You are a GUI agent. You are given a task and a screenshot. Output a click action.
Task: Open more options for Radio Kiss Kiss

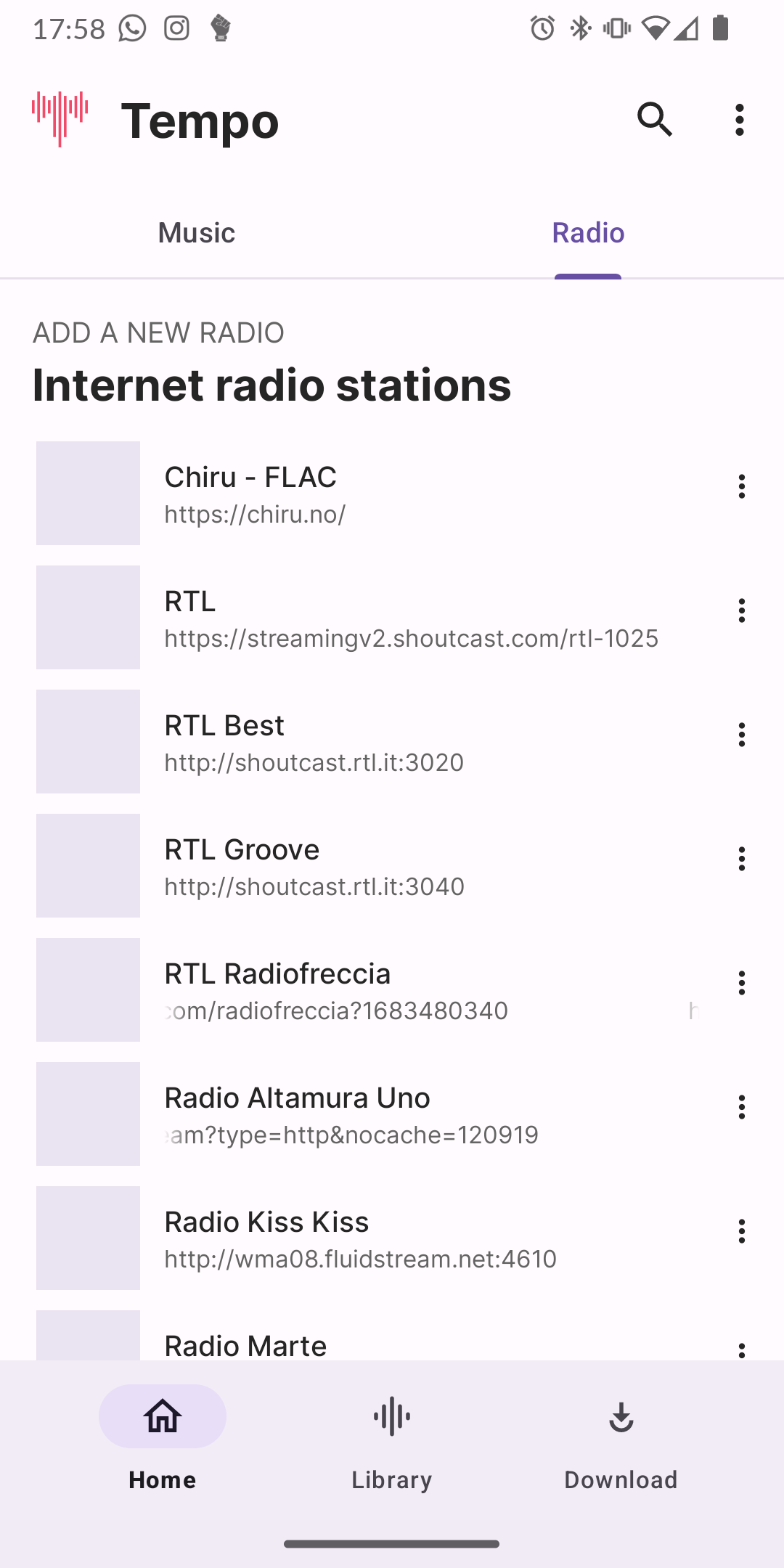click(741, 1231)
